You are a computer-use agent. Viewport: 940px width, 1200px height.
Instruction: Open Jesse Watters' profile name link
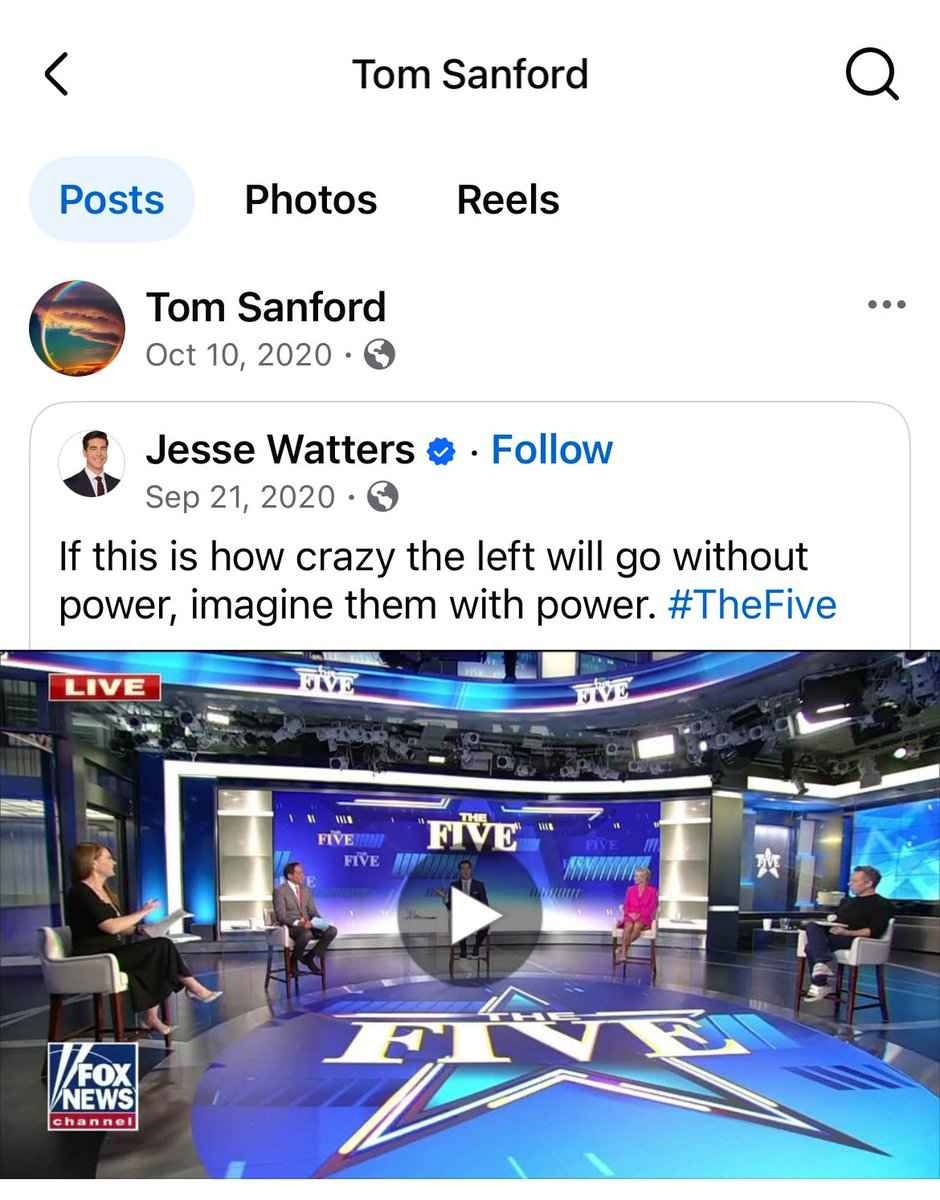pyautogui.click(x=280, y=450)
